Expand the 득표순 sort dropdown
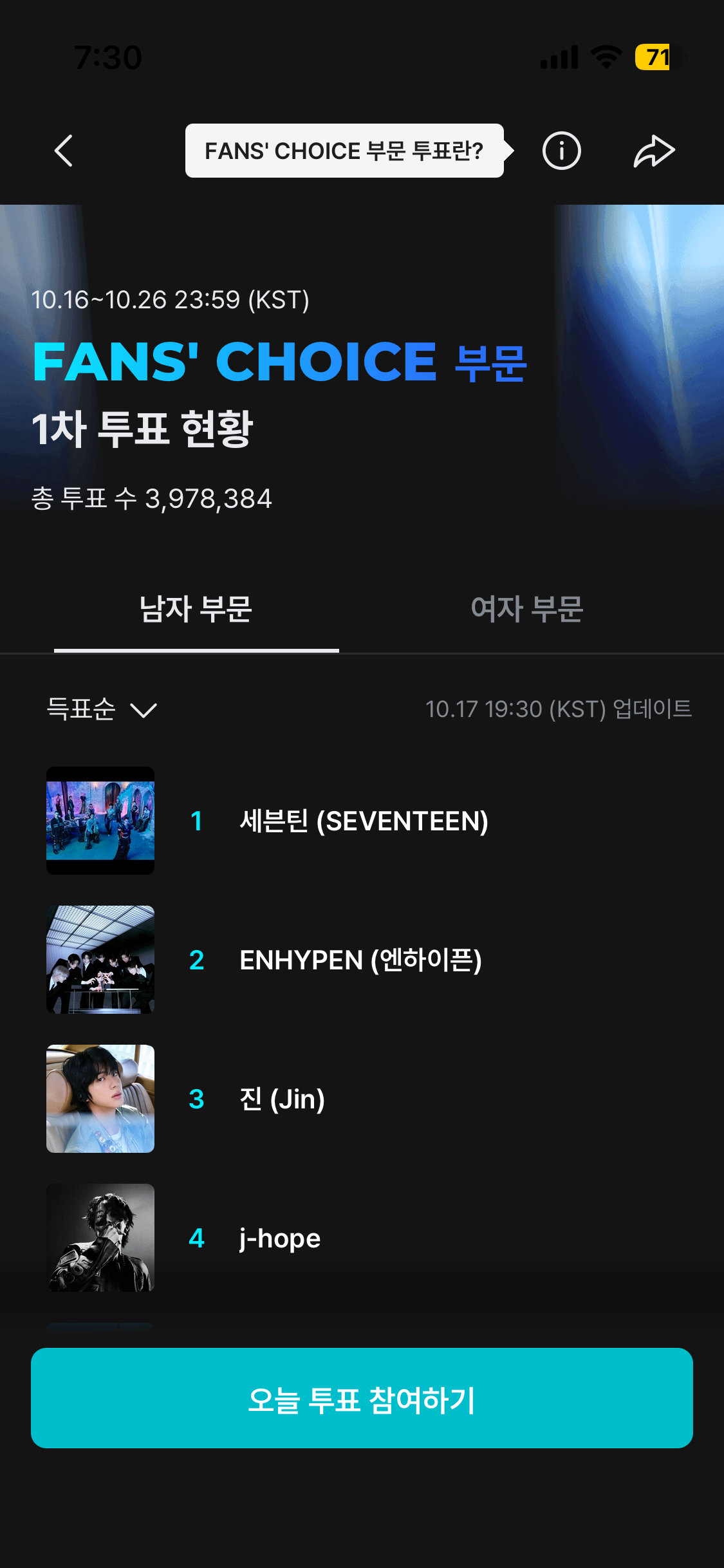Screen dimensions: 724x1568 point(102,709)
